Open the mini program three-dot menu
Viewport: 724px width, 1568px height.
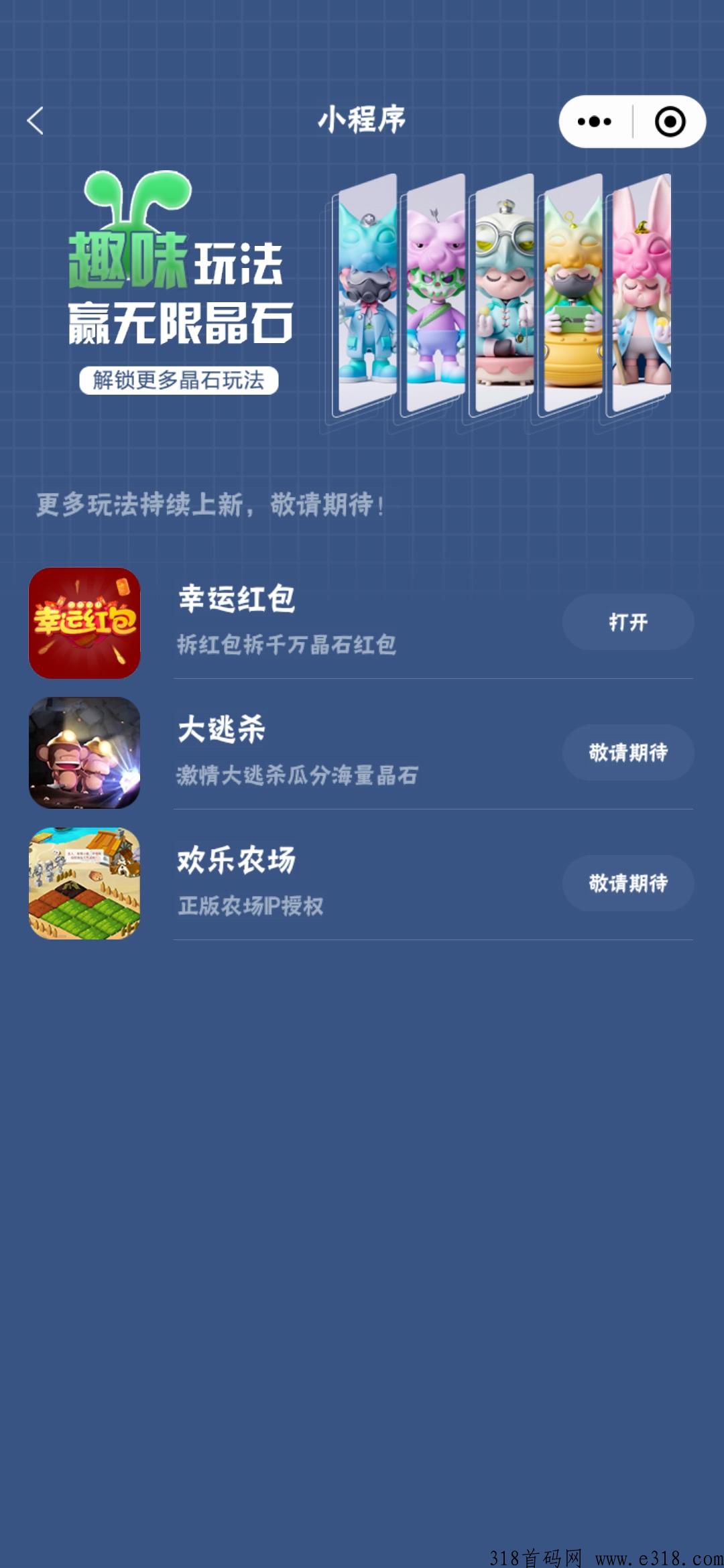coord(595,122)
